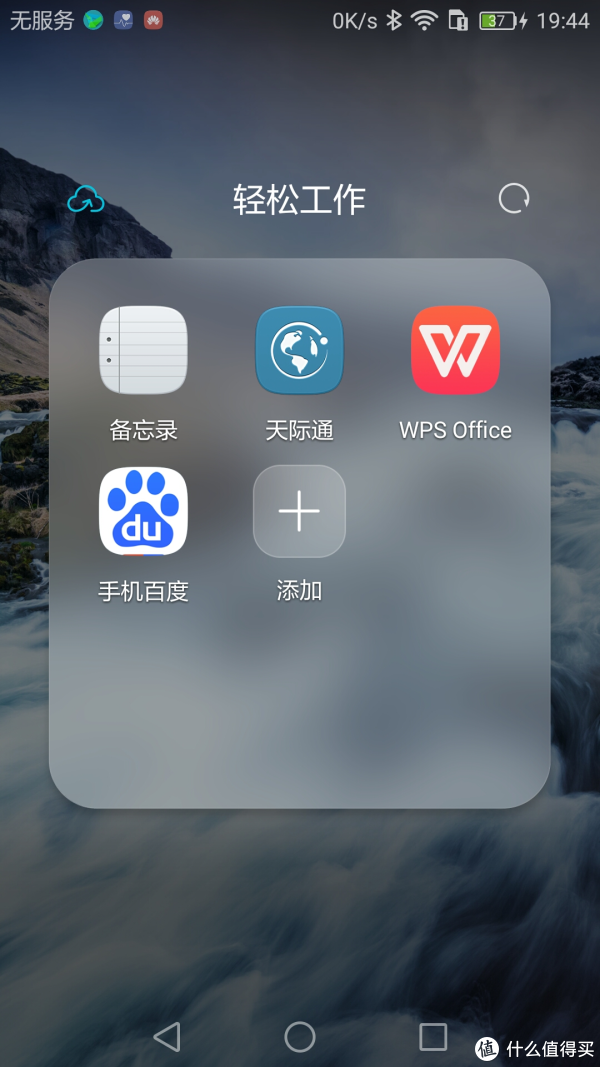Image resolution: width=600 pixels, height=1067 pixels.
Task: Return to home via the home button
Action: pyautogui.click(x=300, y=1036)
